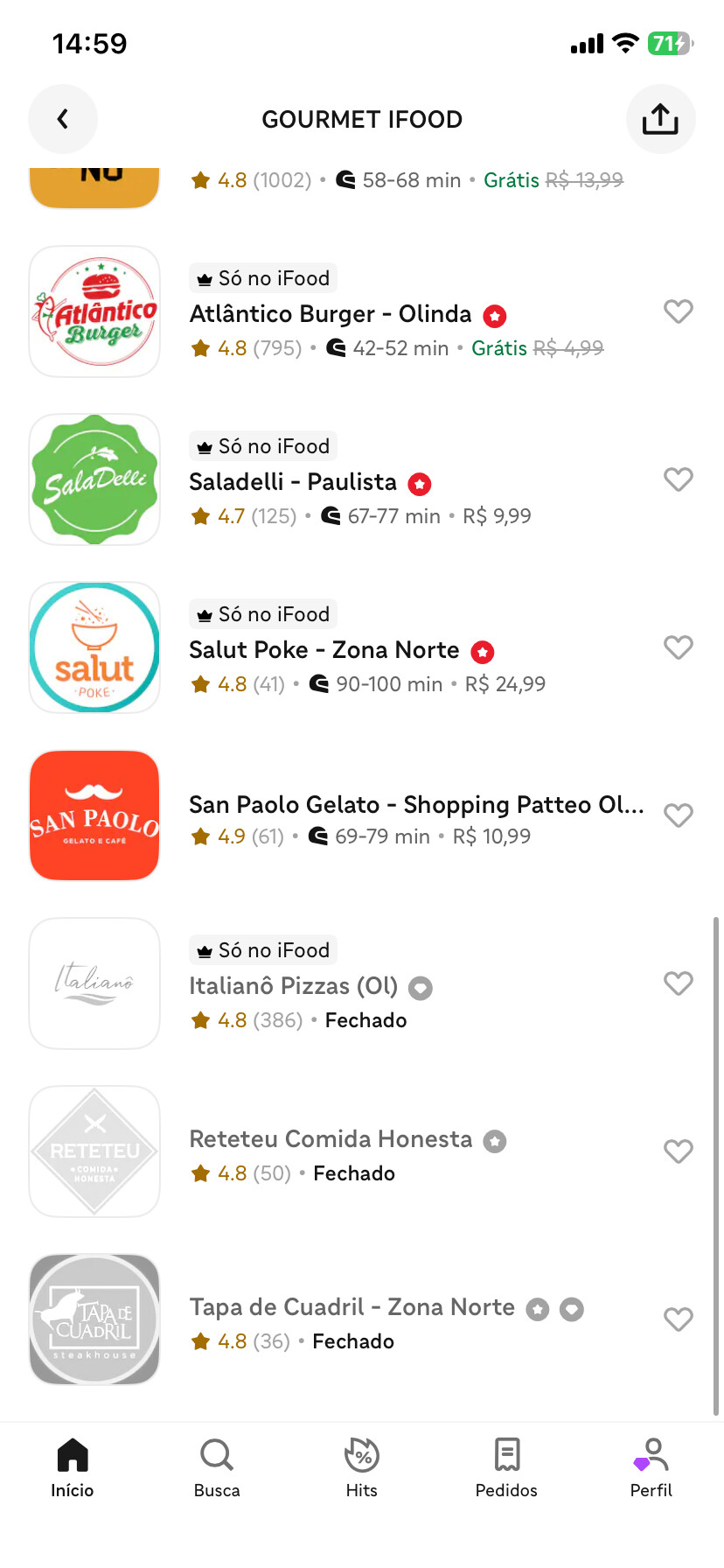Add Saladelli - Paulista to favorites
This screenshot has height=1568, width=724.
679,479
